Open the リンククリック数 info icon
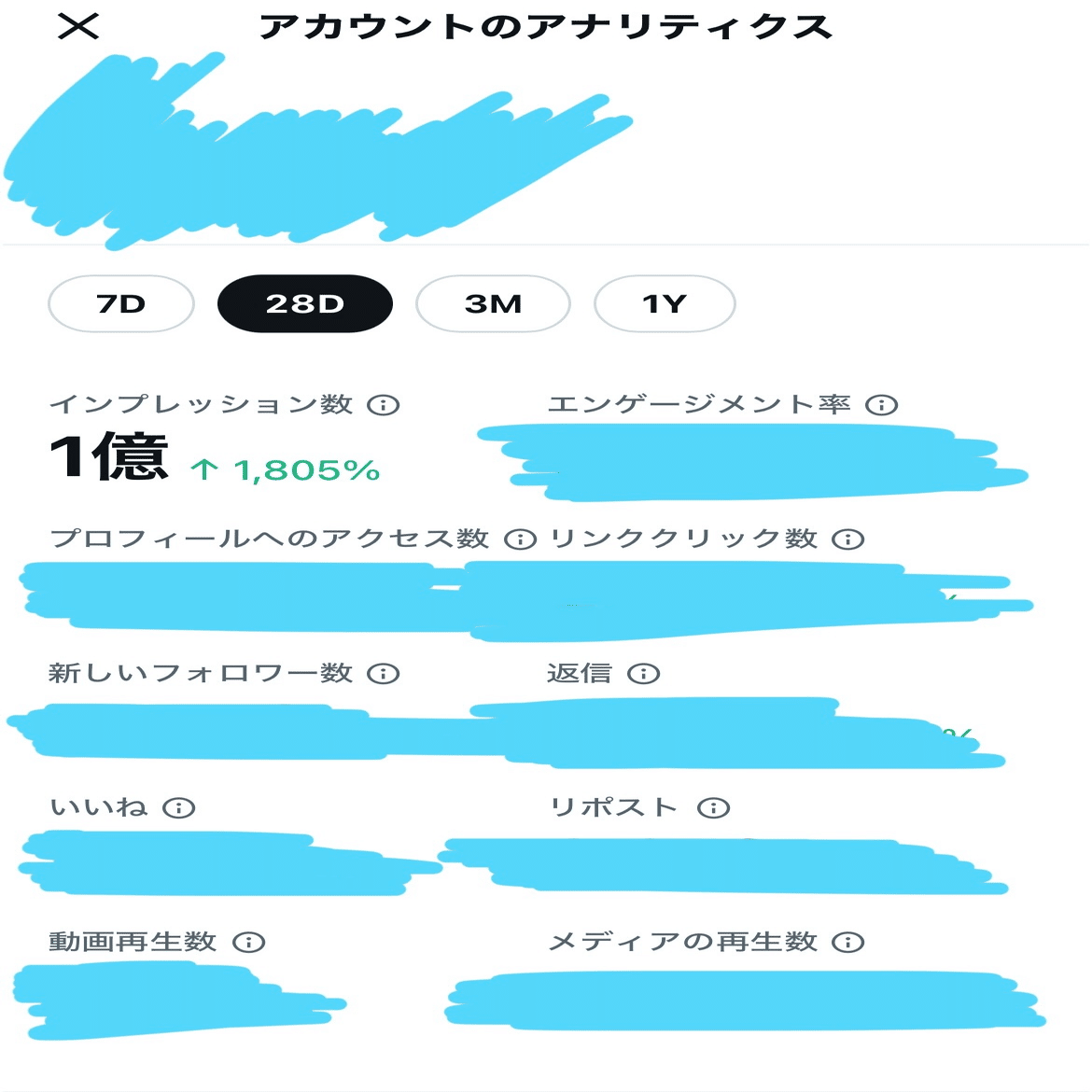 tap(847, 539)
